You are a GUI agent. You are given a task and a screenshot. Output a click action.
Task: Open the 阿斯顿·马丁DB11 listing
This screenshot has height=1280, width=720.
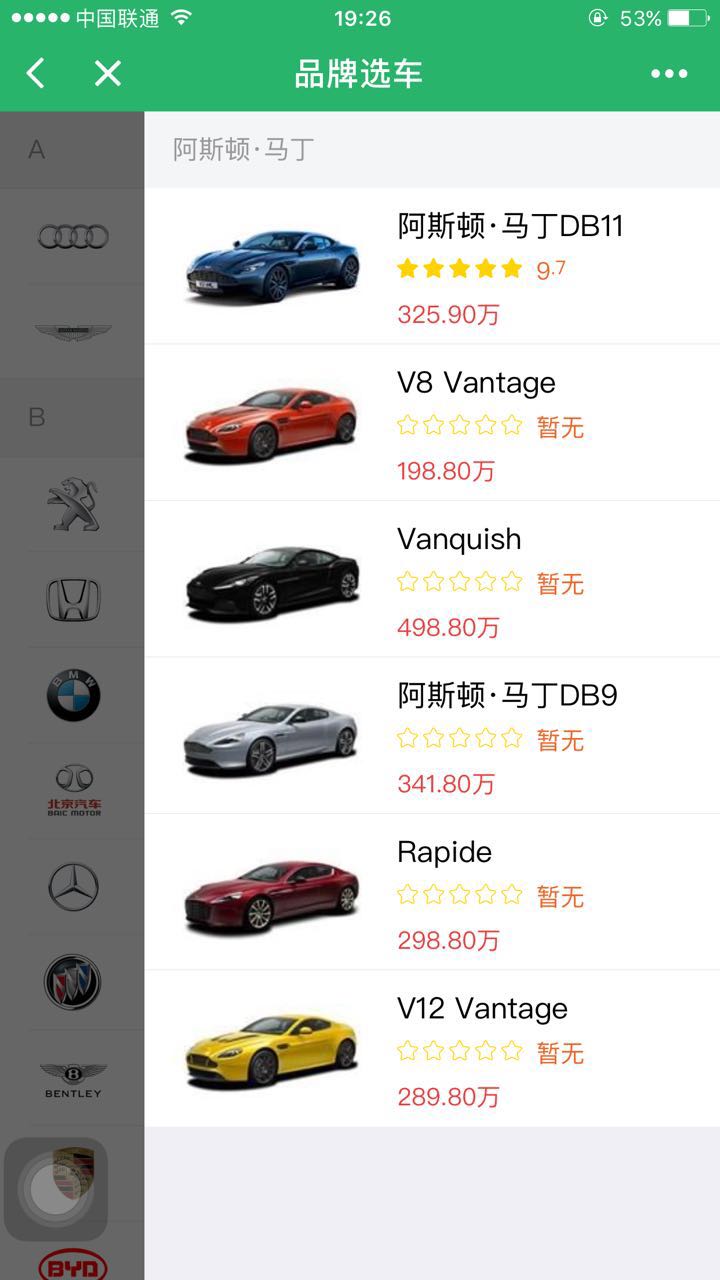432,266
